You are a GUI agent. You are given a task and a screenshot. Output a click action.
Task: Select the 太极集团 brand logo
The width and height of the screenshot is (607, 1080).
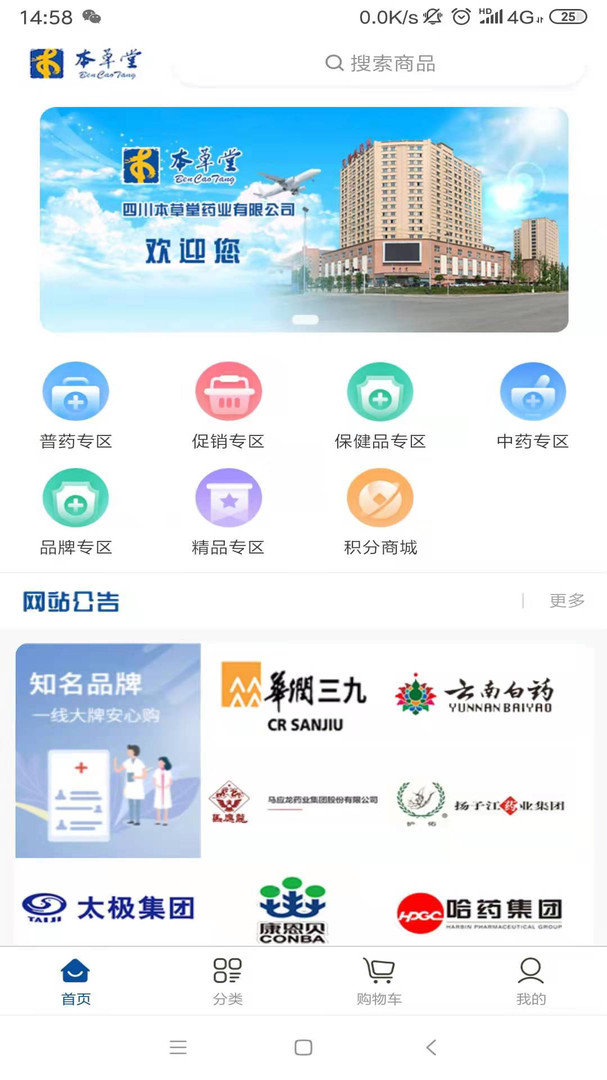coord(108,908)
